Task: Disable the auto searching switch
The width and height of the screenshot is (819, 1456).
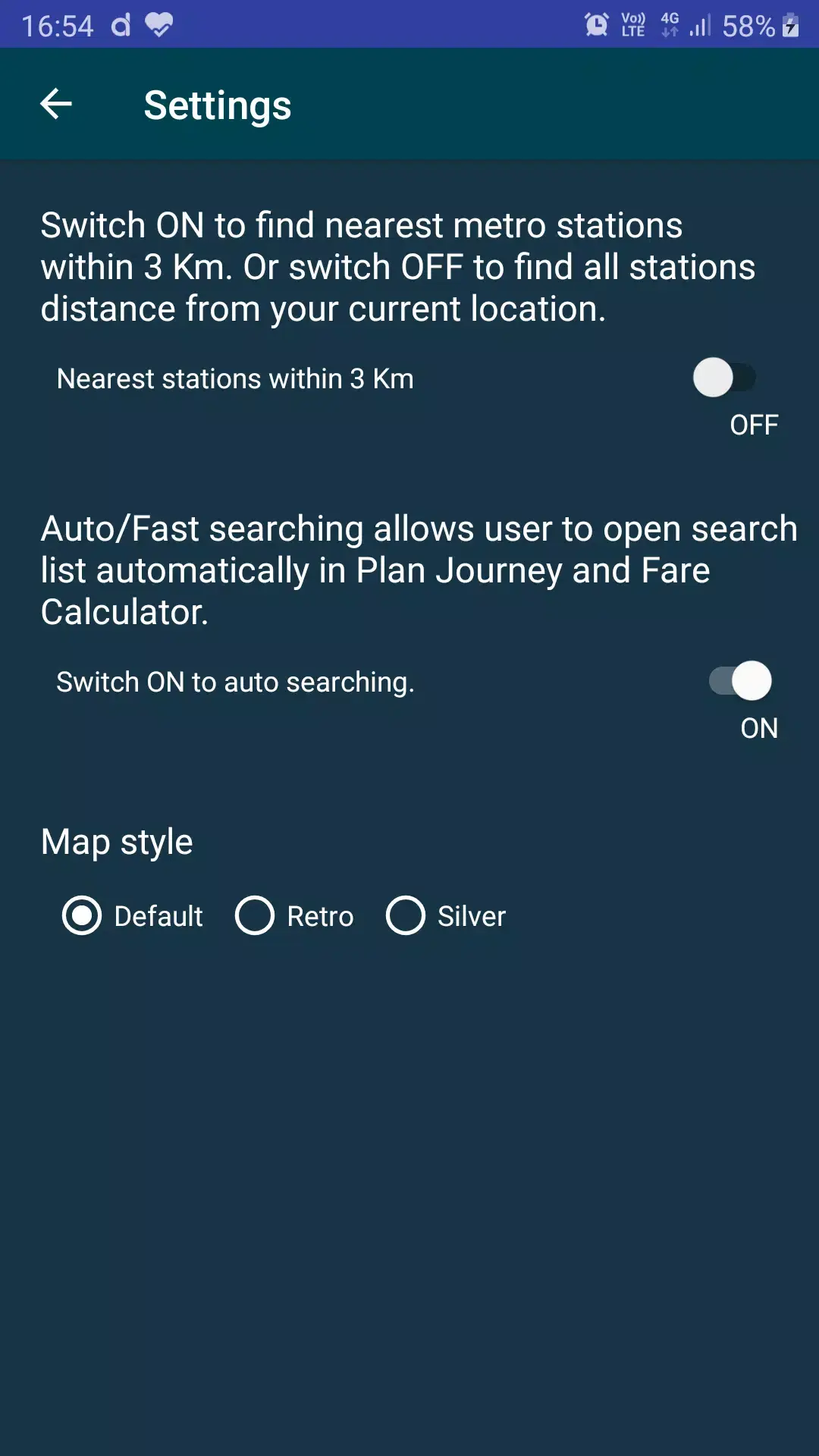Action: pyautogui.click(x=739, y=681)
